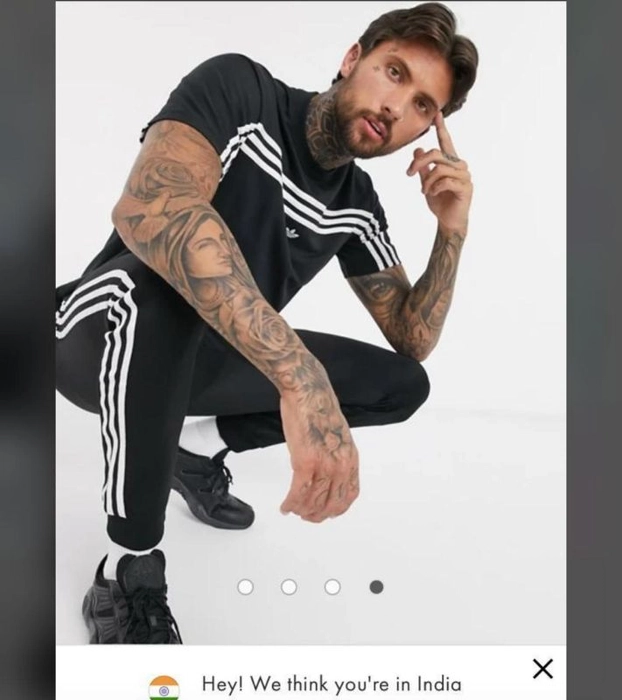Jump to the first product photo dot
Image resolution: width=622 pixels, height=700 pixels.
tap(246, 587)
